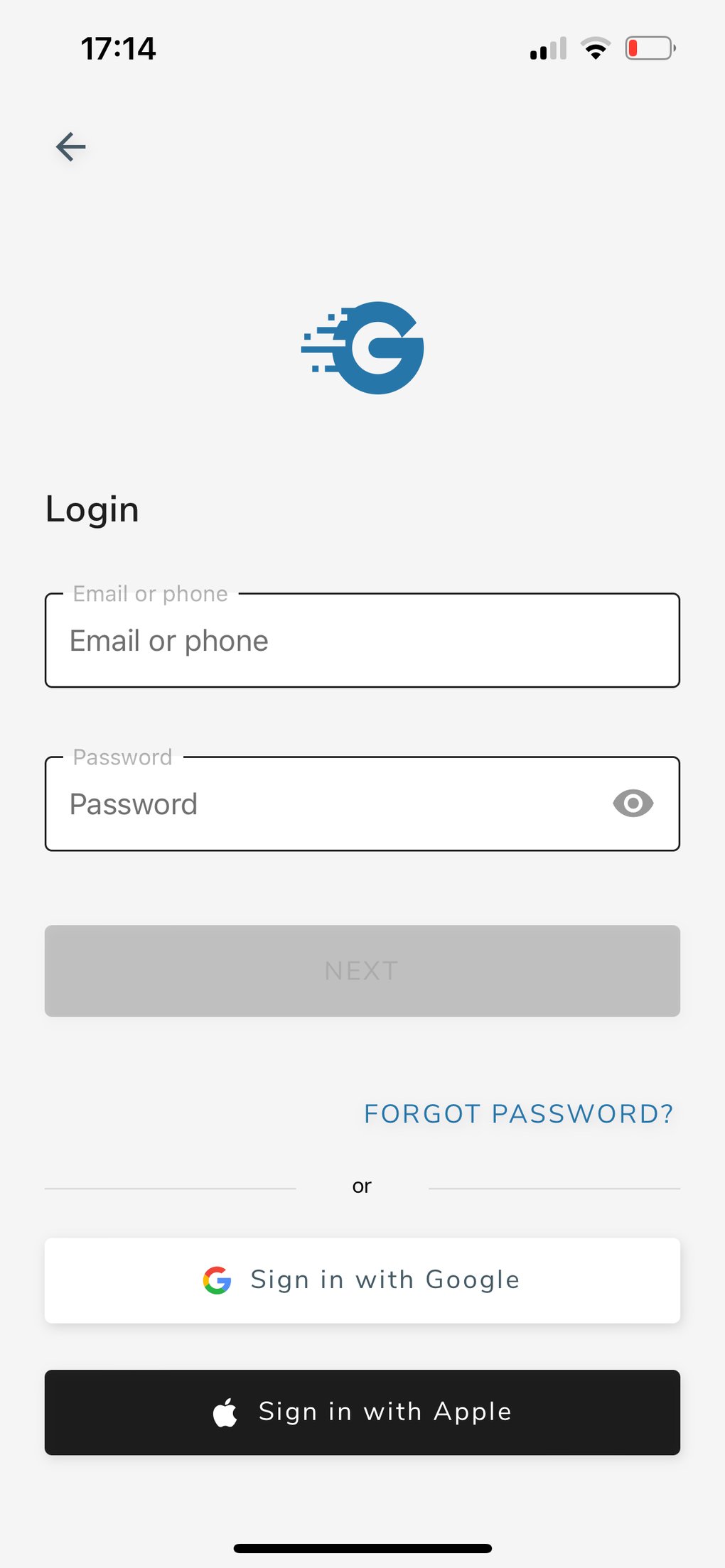Tap the NEXT button
The height and width of the screenshot is (1568, 725).
[x=362, y=970]
